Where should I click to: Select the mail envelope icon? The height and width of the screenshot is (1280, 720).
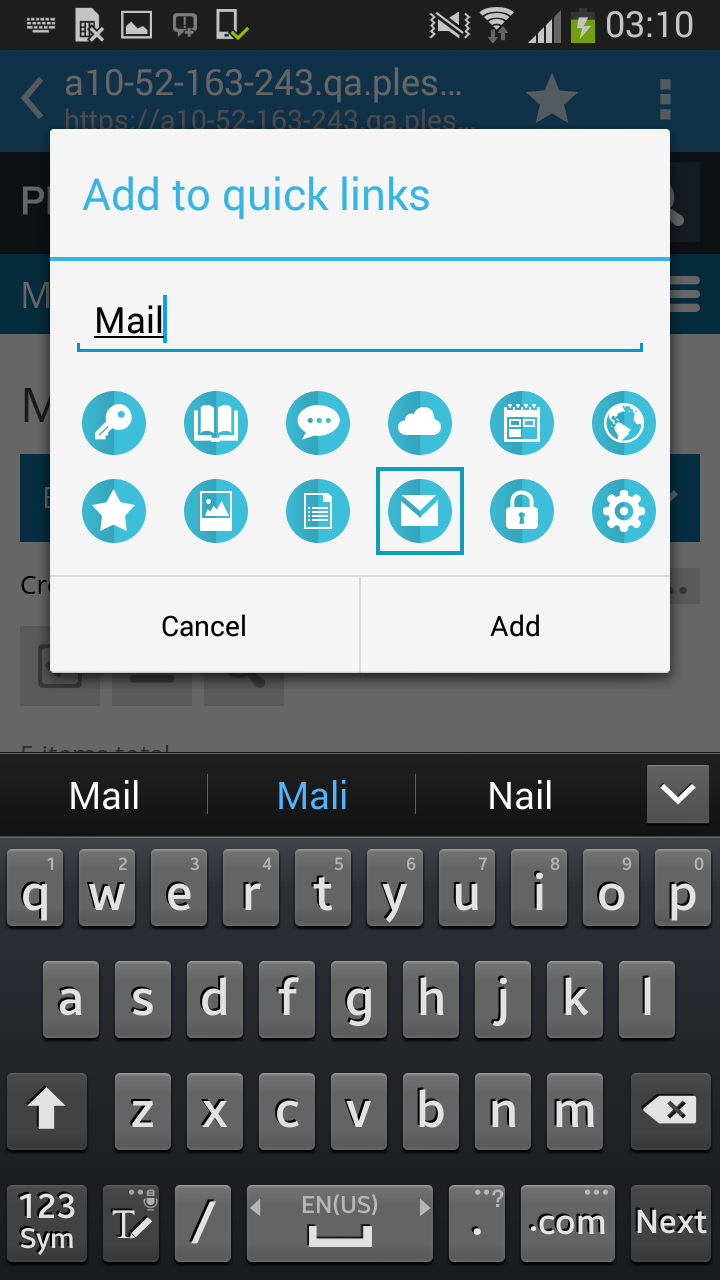tap(420, 511)
